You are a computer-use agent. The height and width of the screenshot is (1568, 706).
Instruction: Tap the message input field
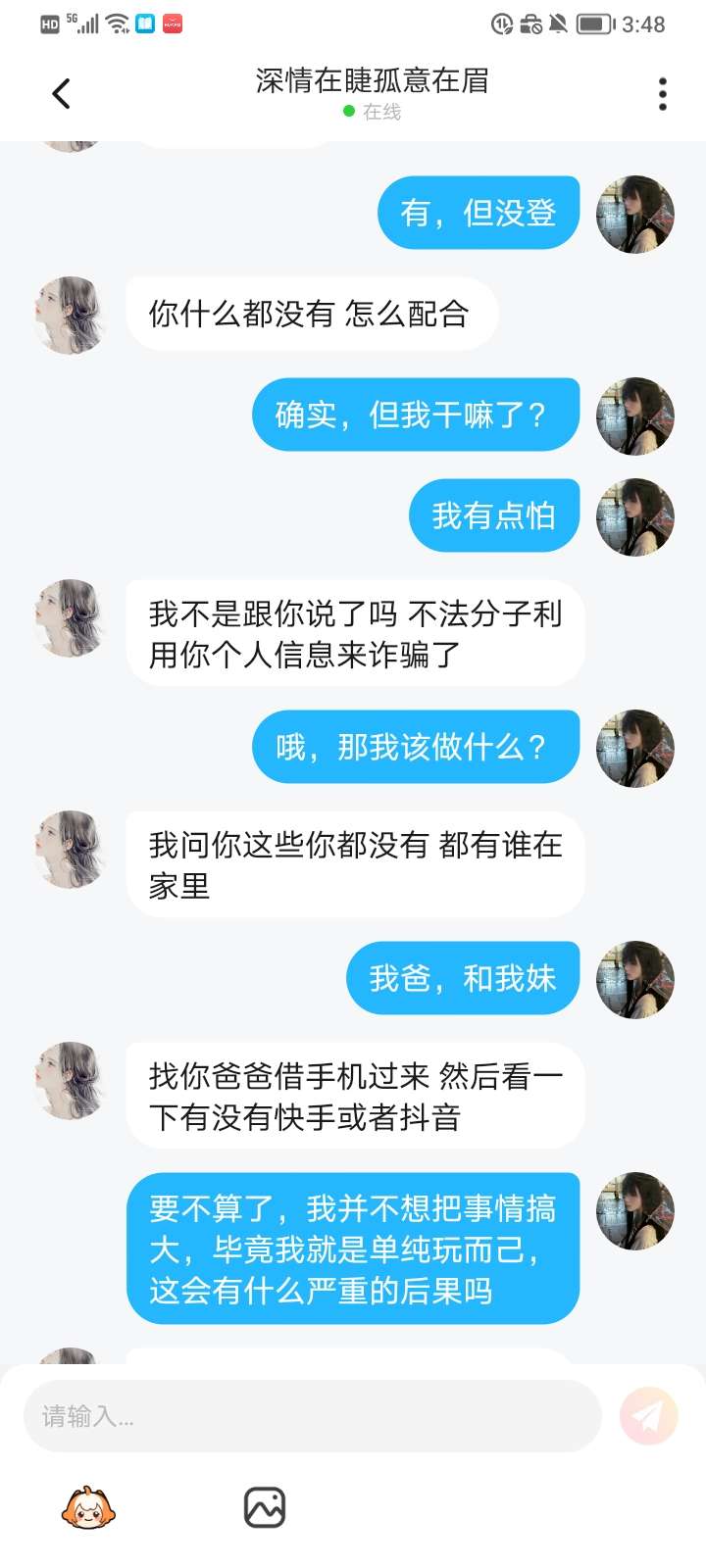[x=312, y=1416]
